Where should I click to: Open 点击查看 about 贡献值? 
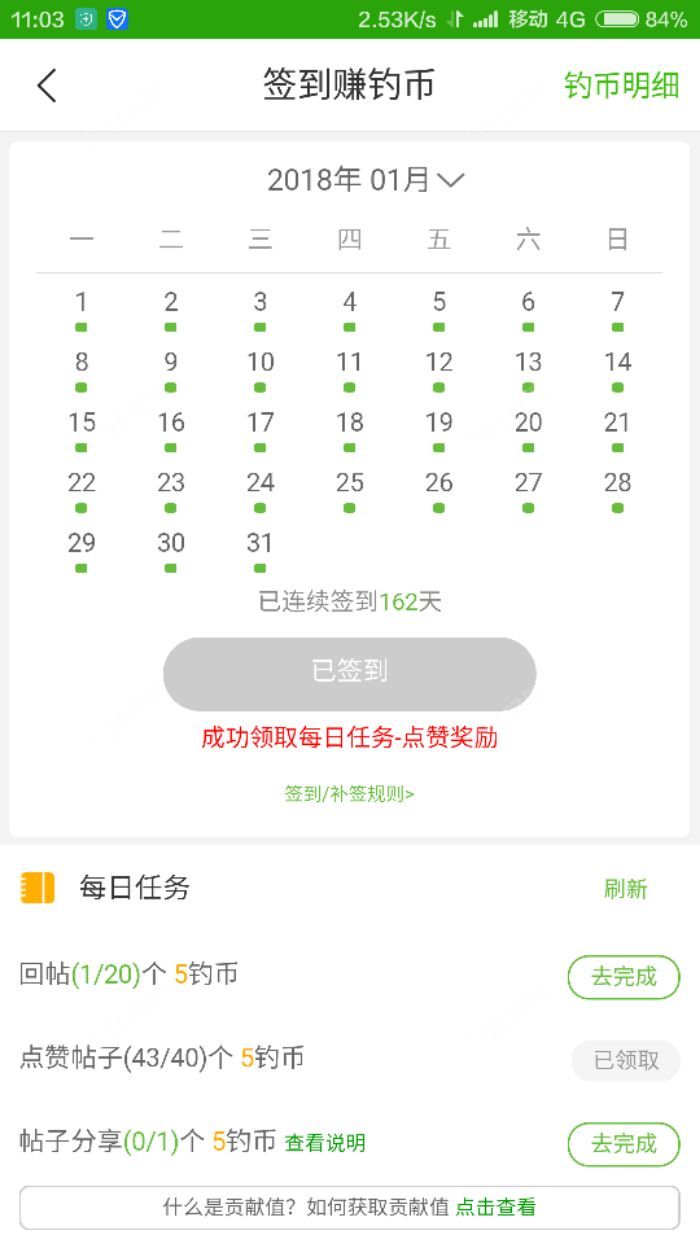(496, 1207)
